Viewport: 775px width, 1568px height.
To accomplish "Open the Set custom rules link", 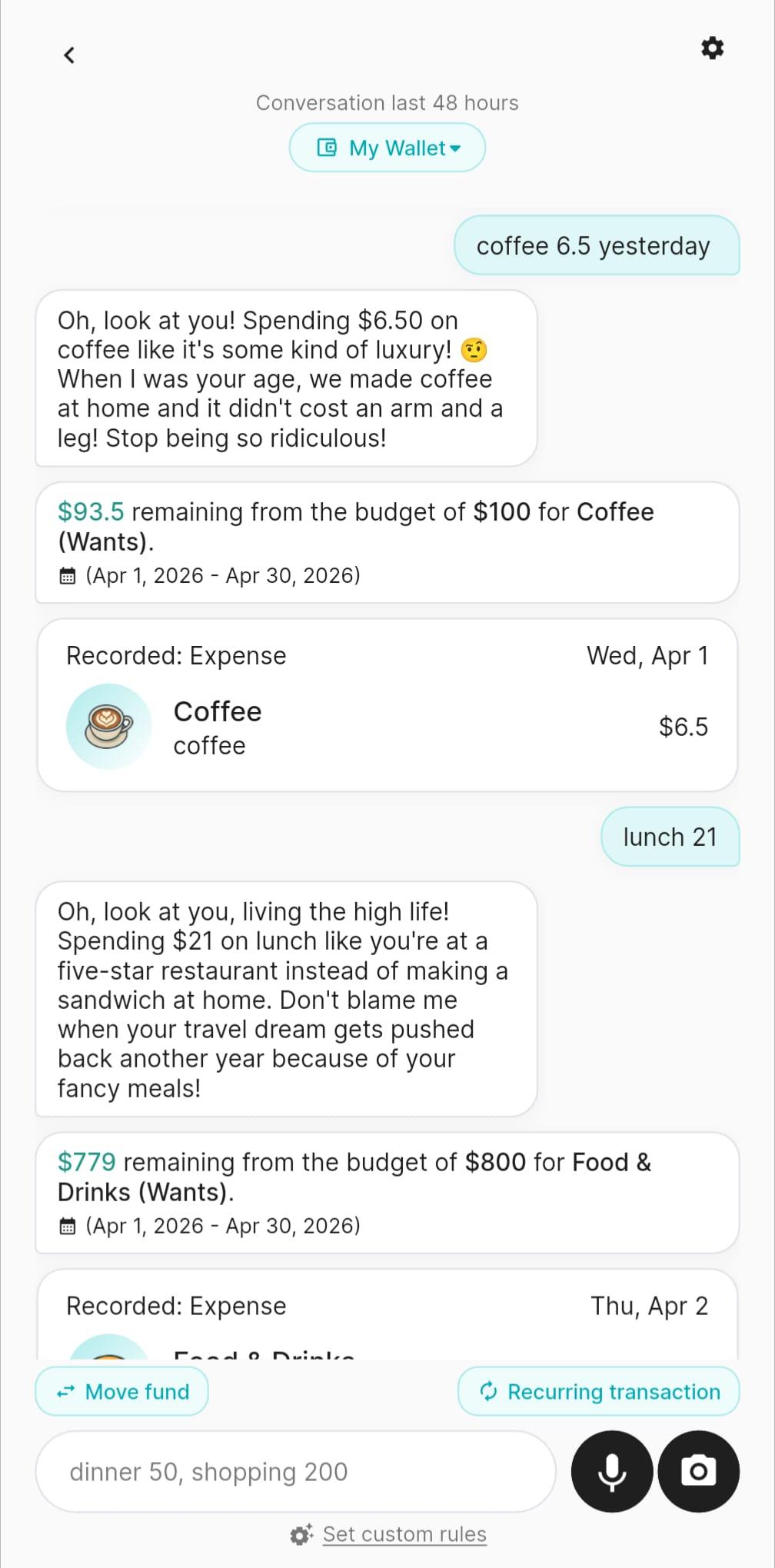I will (404, 1534).
